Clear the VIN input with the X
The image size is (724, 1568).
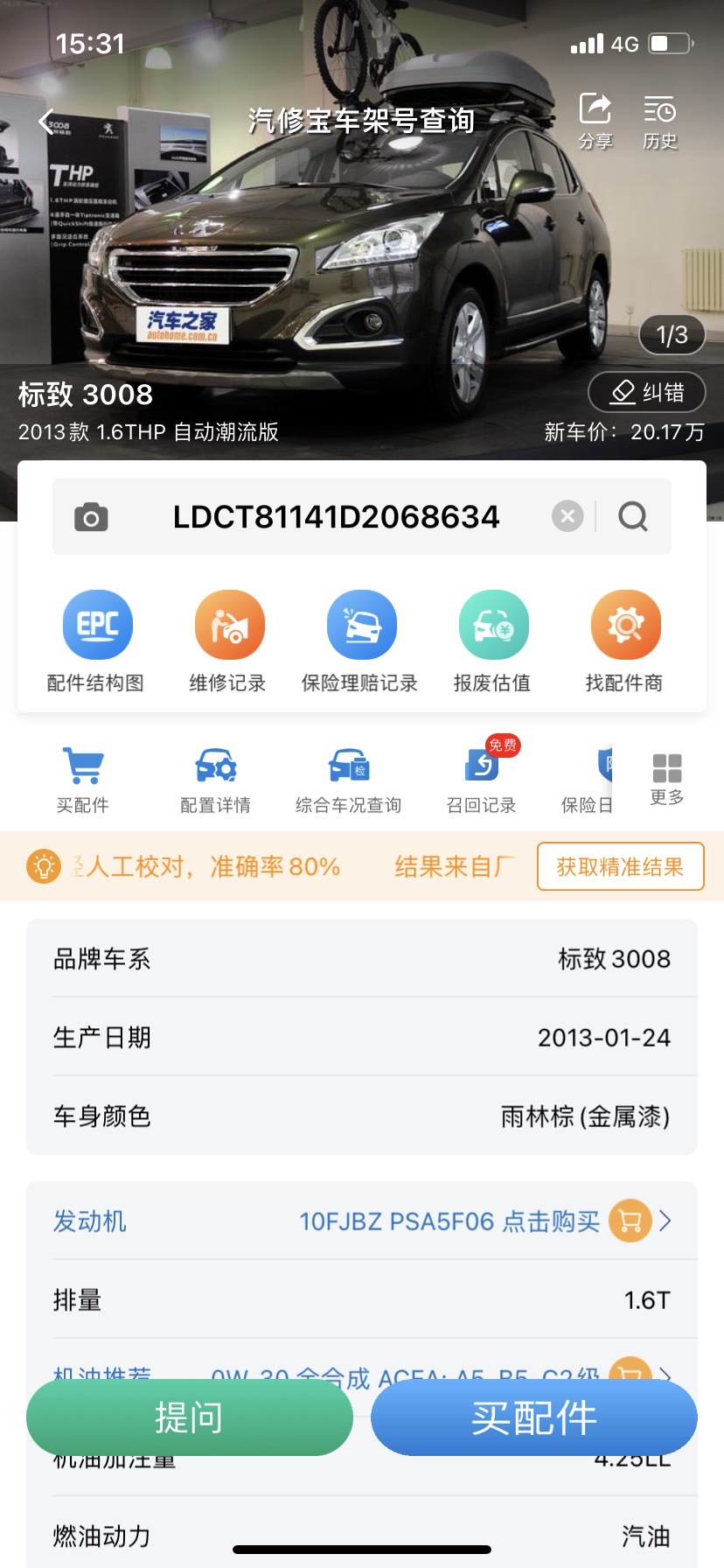pos(567,515)
